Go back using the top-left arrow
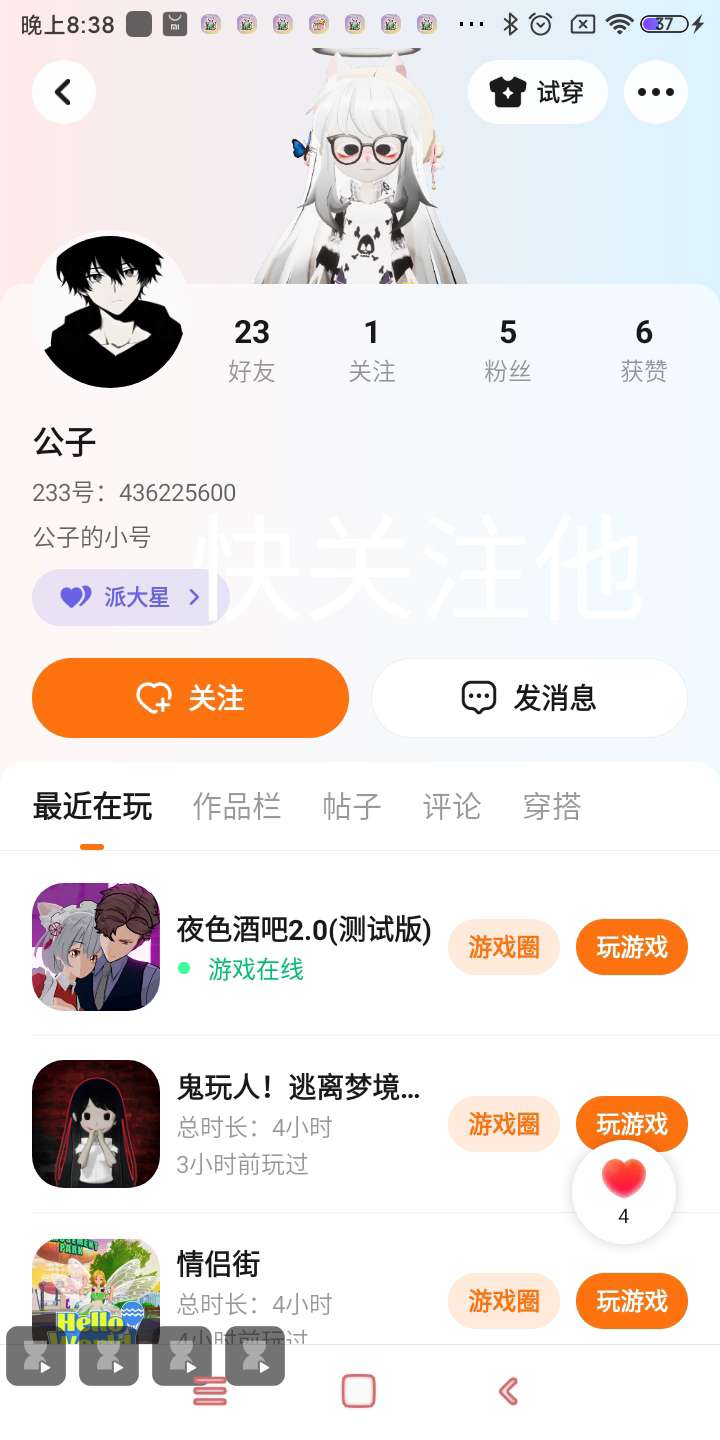720x1440 pixels. [63, 92]
